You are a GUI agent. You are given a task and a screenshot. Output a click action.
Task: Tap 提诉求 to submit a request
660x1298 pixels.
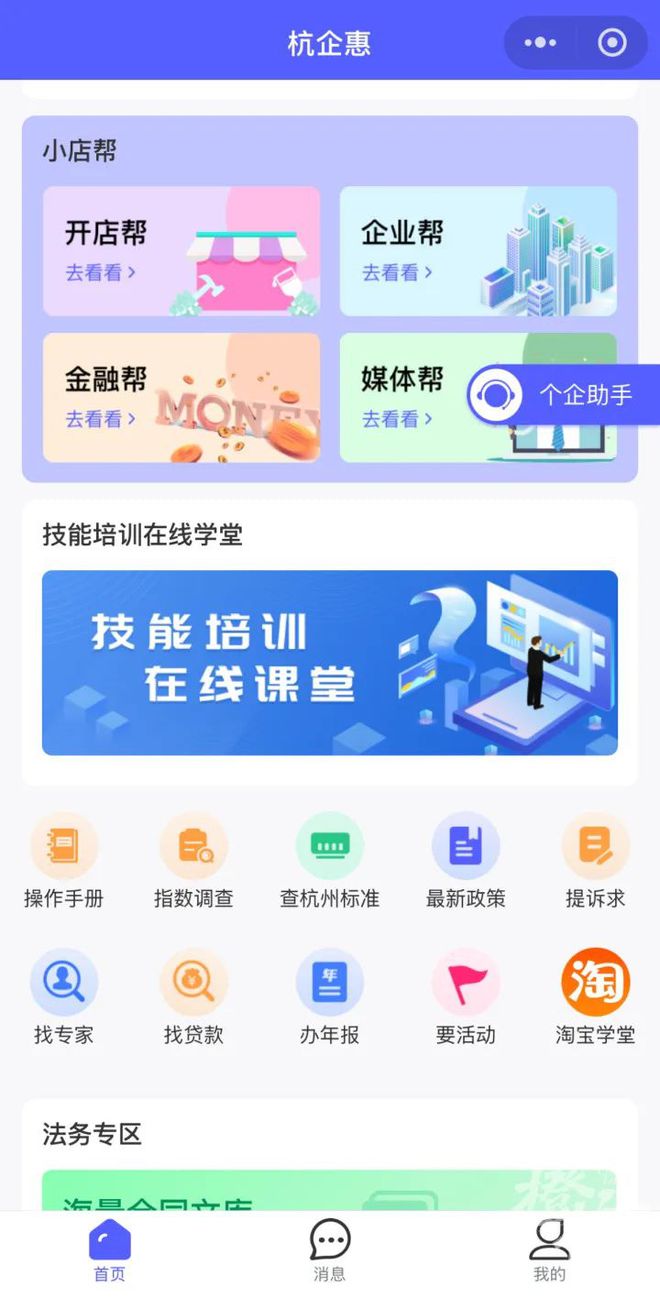595,860
